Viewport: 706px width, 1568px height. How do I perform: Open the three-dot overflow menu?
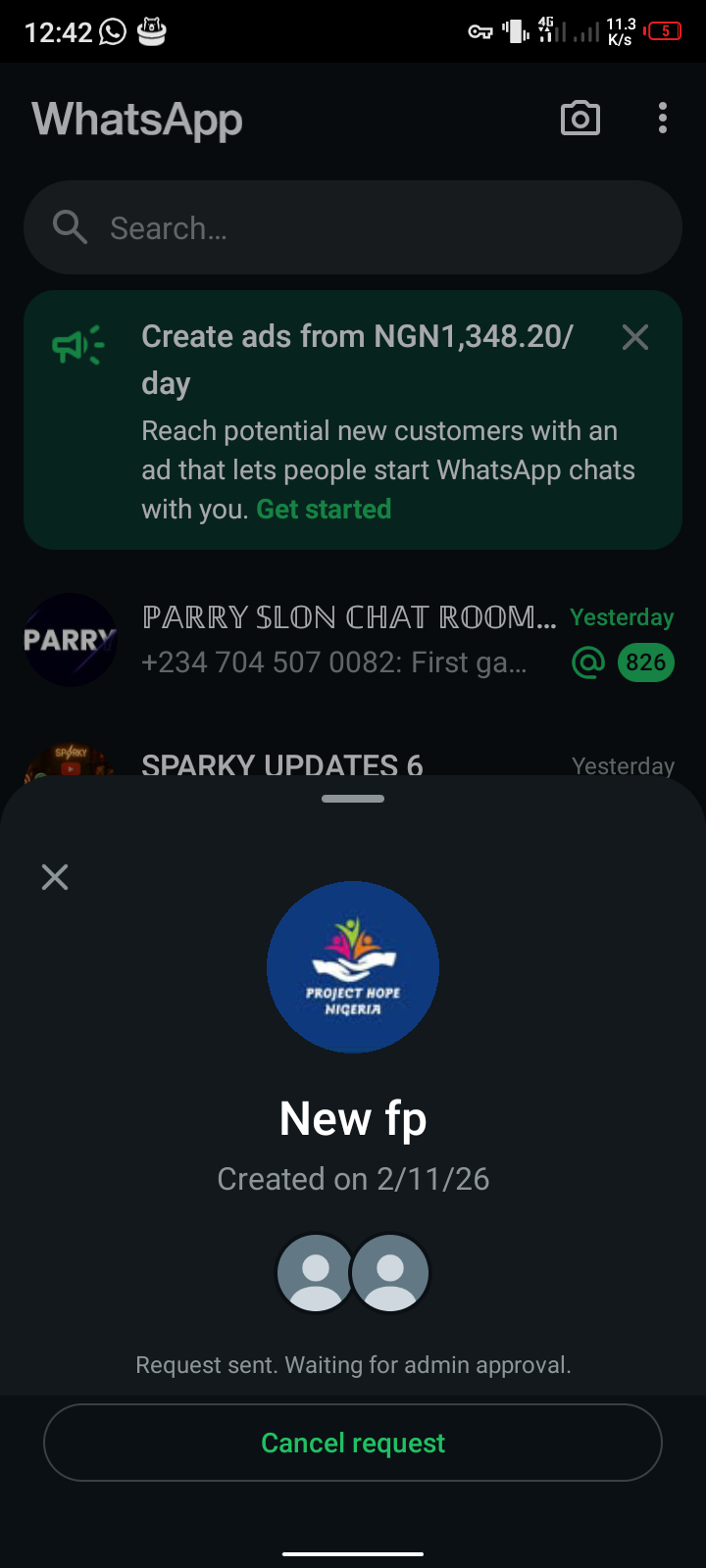coord(663,119)
